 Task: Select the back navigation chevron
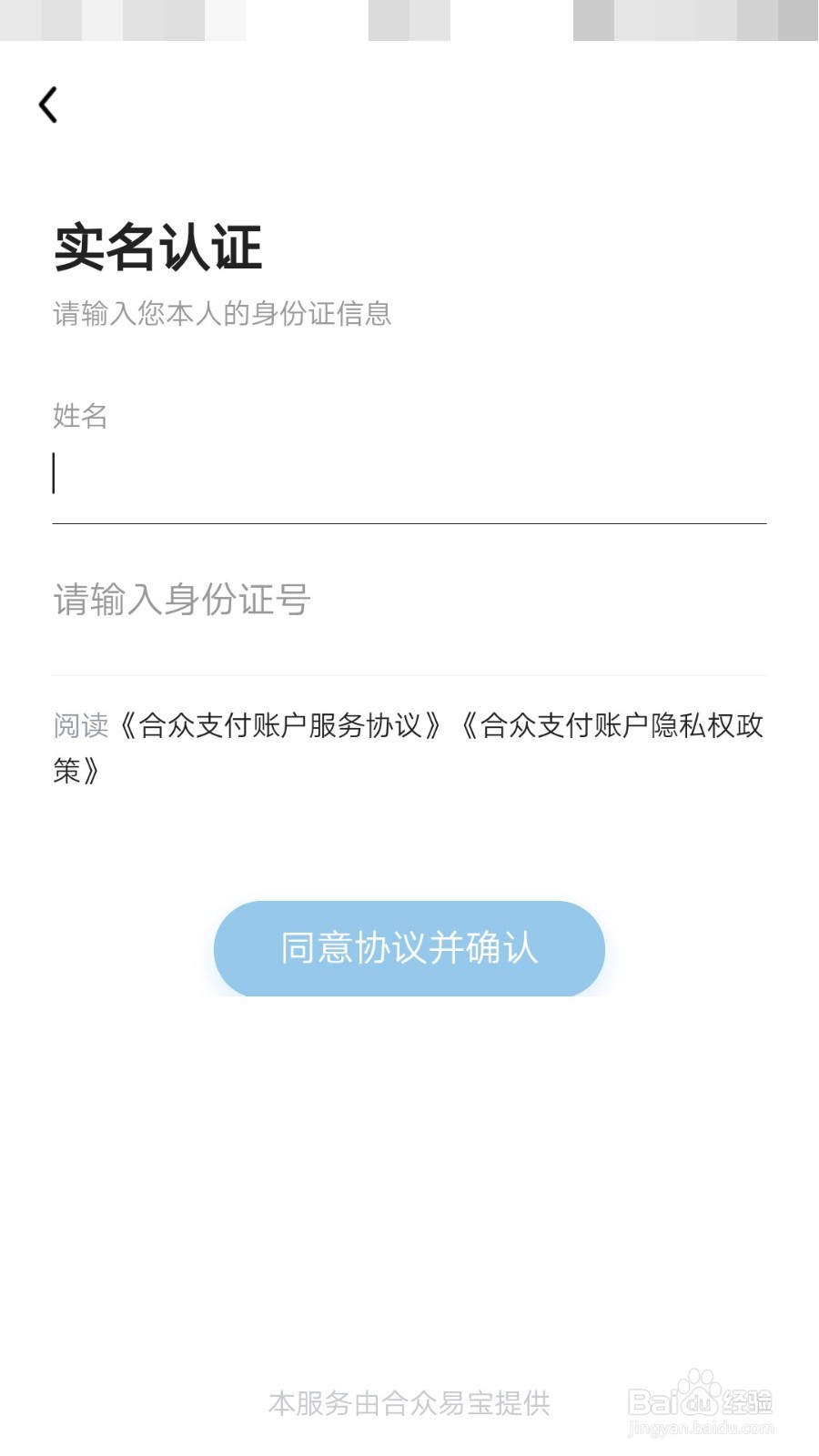coord(47,104)
